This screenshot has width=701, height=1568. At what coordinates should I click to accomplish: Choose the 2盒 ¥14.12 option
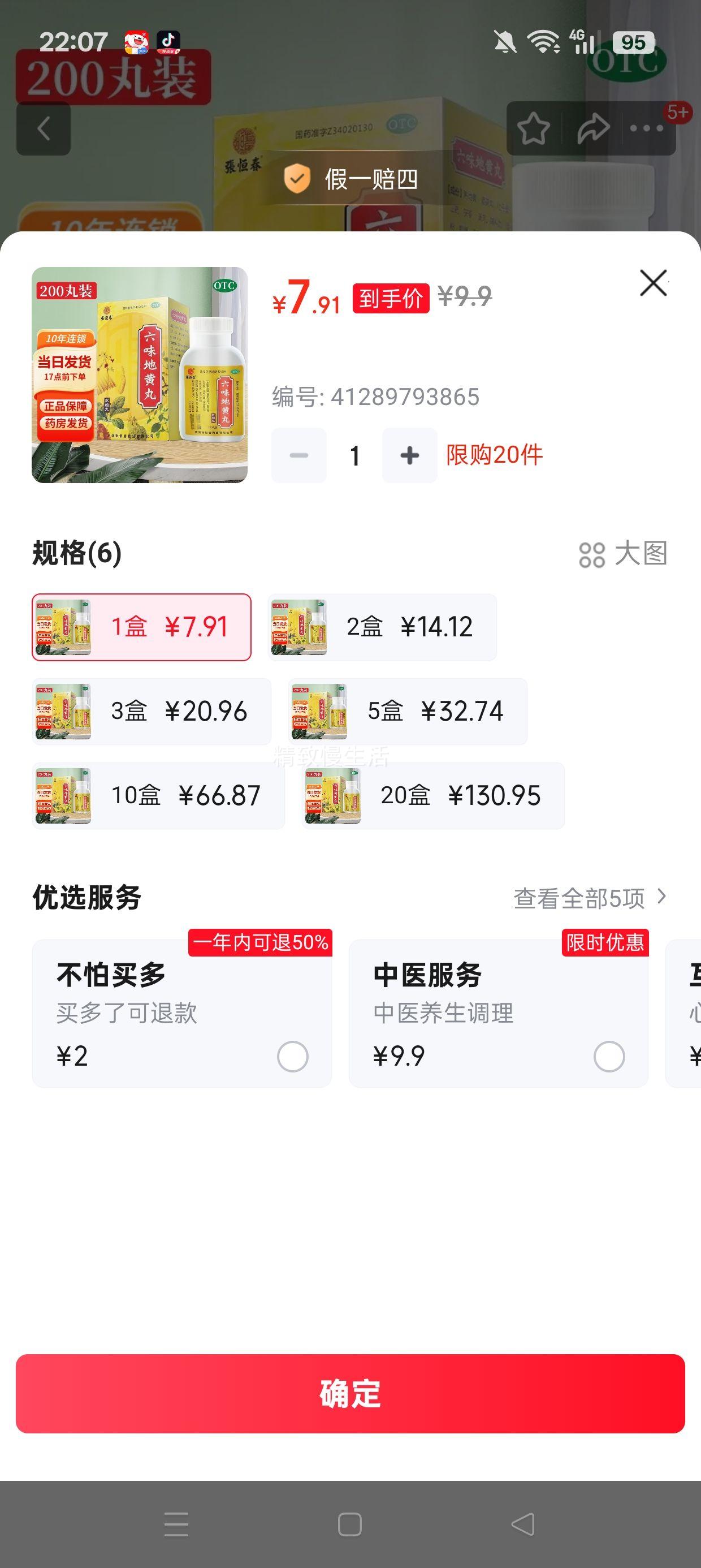[x=382, y=627]
